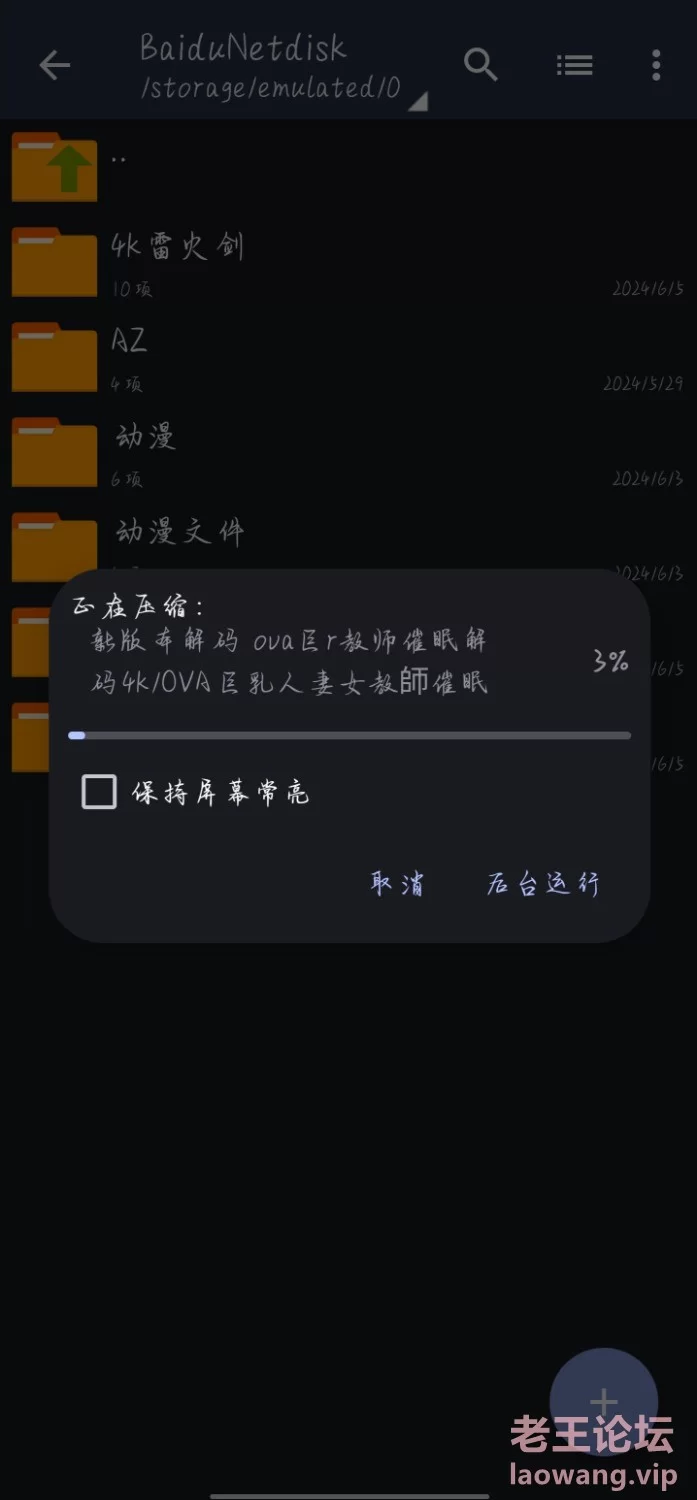
Task: Enable the 保持屏幕常亮 checkbox
Action: (99, 793)
